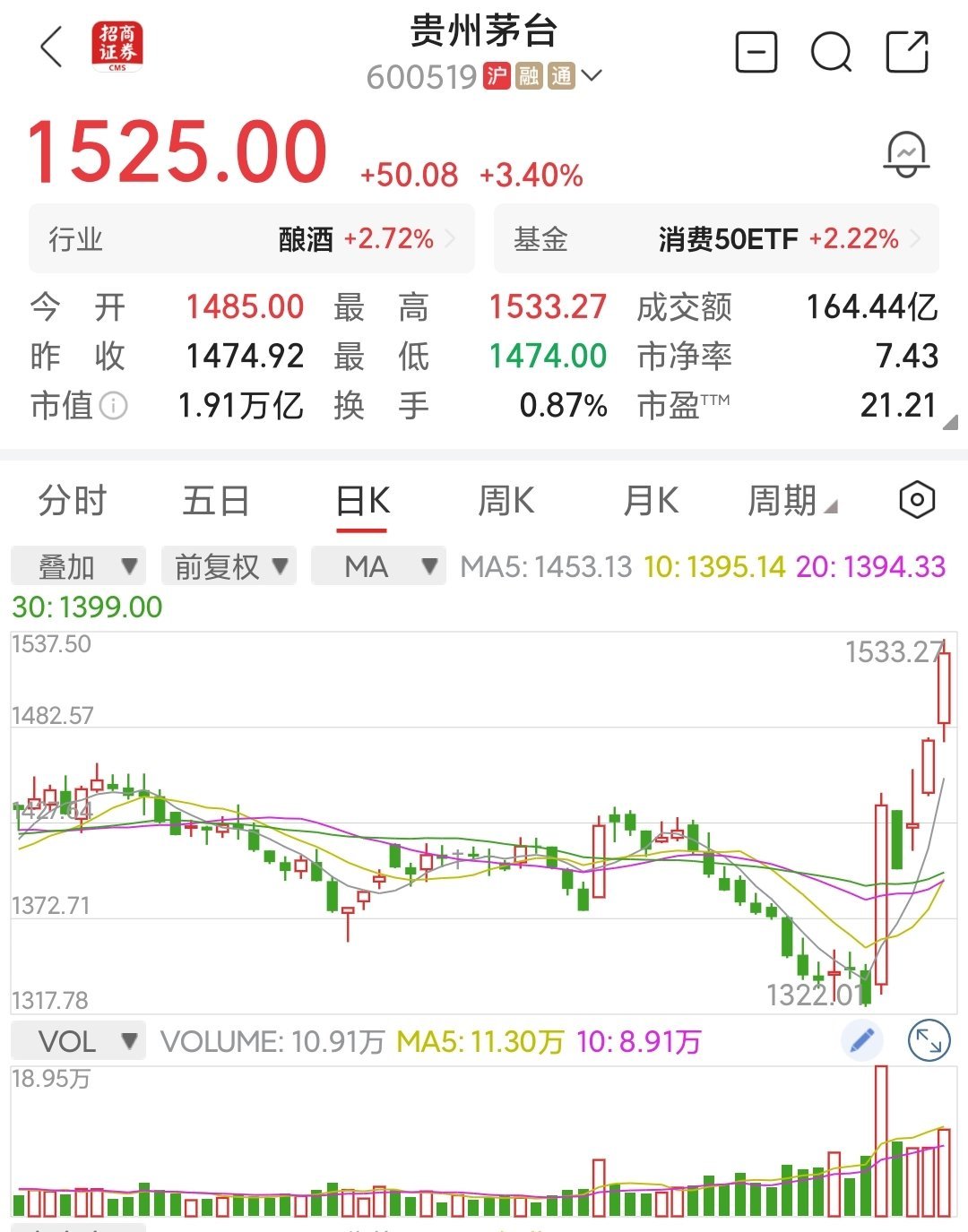Image resolution: width=968 pixels, height=1232 pixels.
Task: Open the 叠加 overlay dropdown
Action: point(77,566)
